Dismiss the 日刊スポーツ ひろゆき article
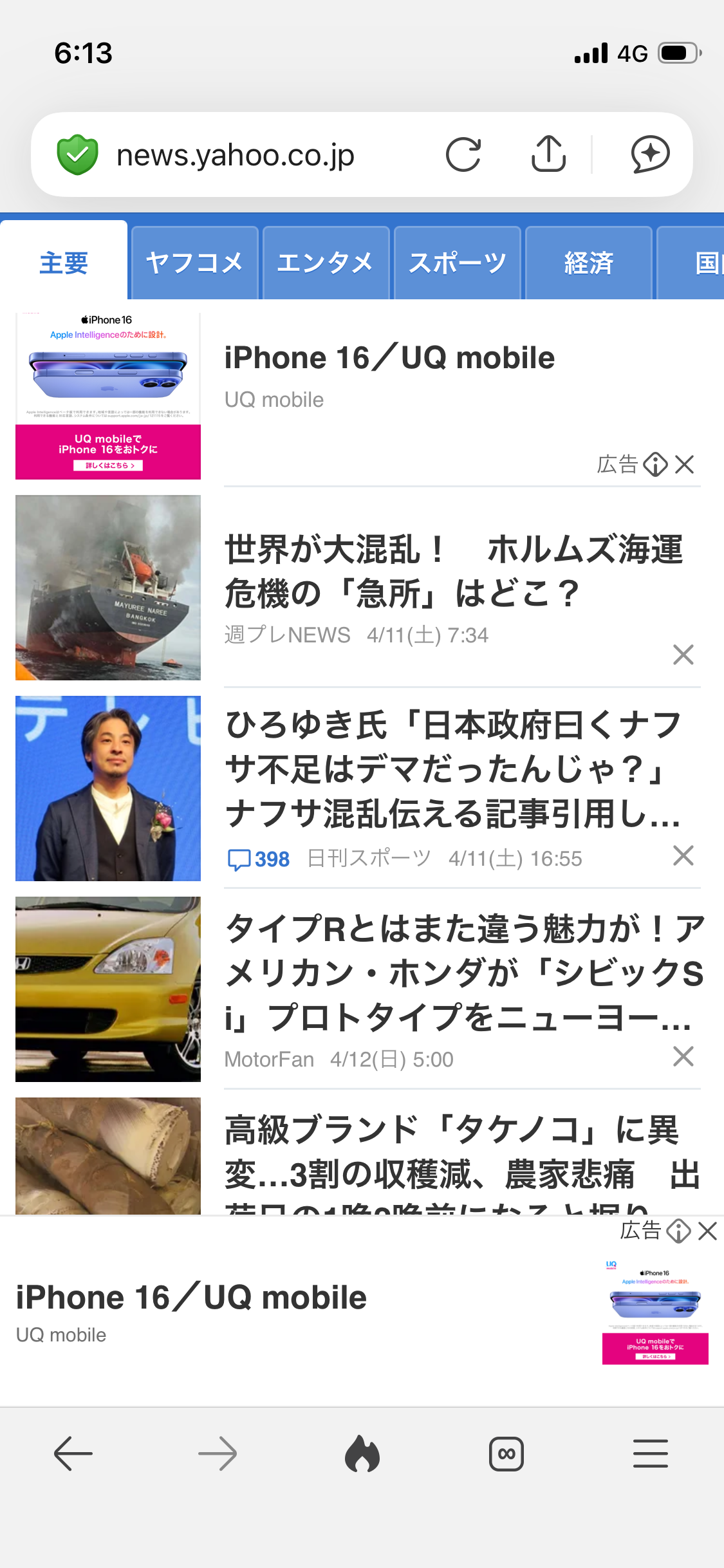 pos(683,855)
